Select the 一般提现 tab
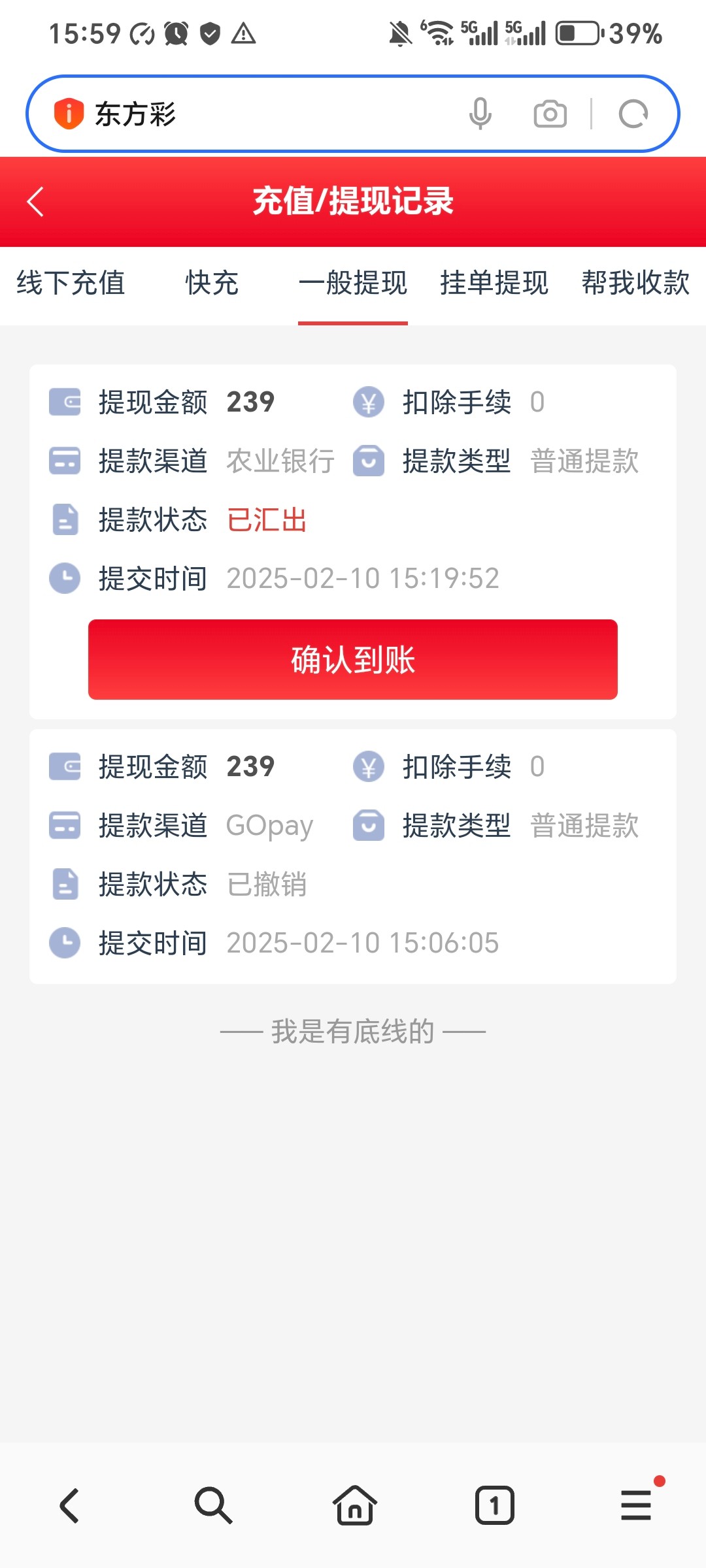Image resolution: width=706 pixels, height=1568 pixels. tap(353, 284)
